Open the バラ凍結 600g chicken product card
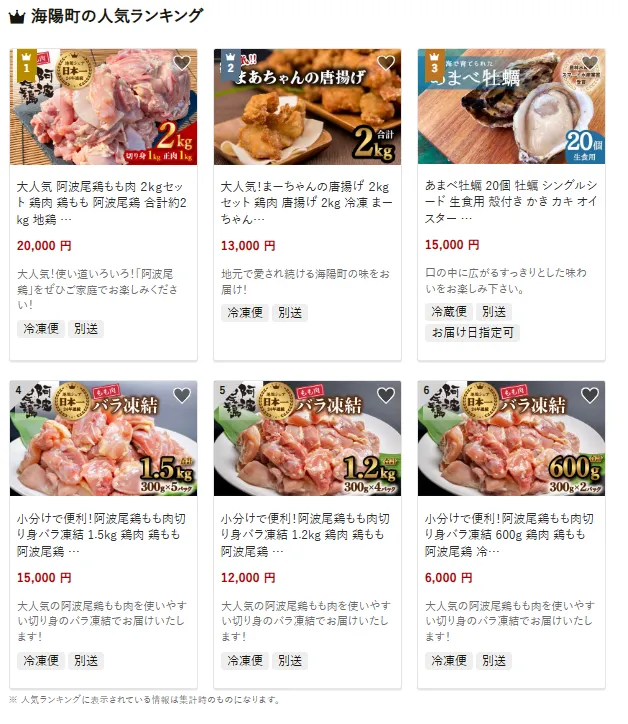The width and height of the screenshot is (628, 724). pos(511,535)
